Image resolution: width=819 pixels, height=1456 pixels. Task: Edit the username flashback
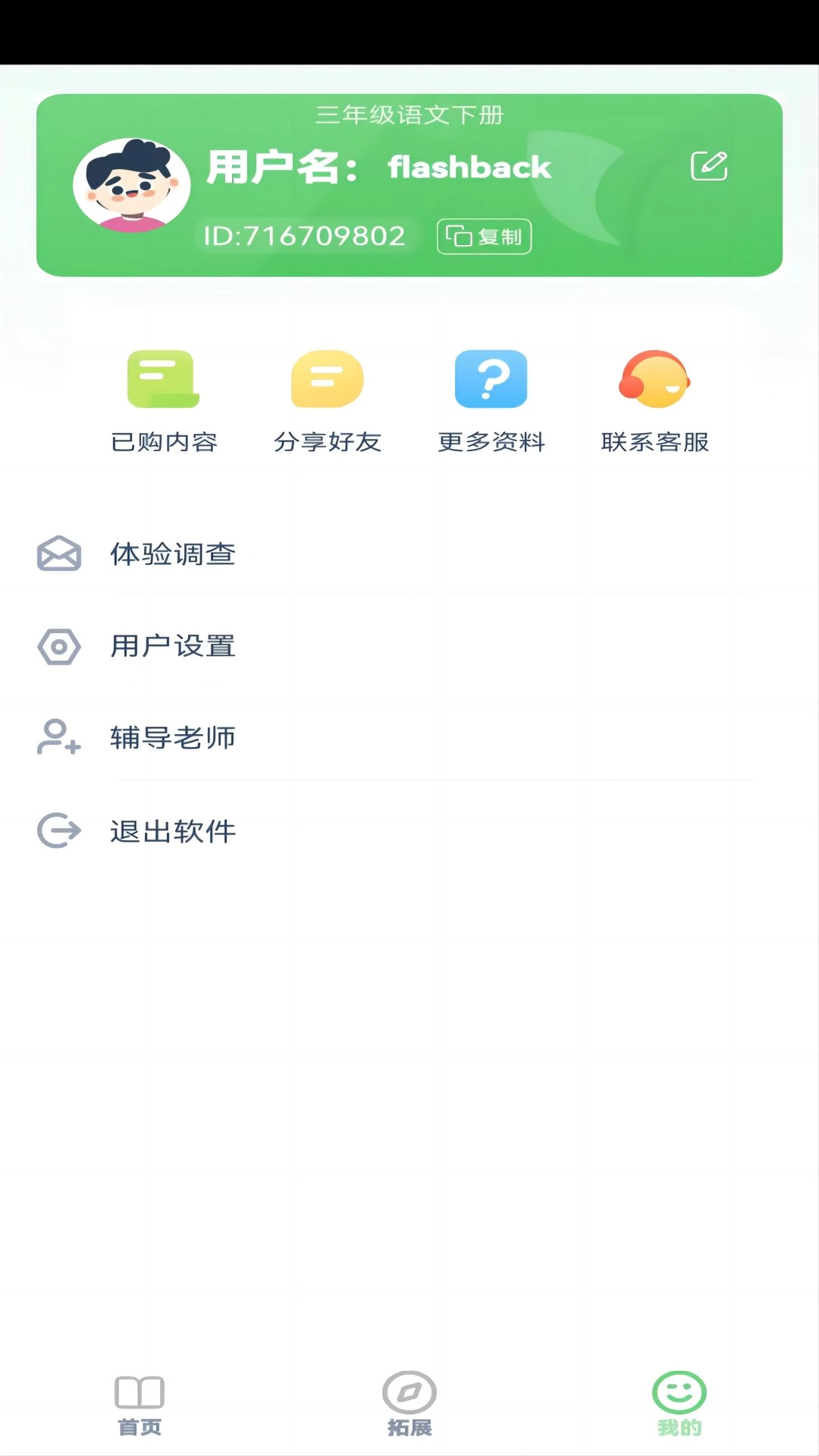(x=709, y=166)
